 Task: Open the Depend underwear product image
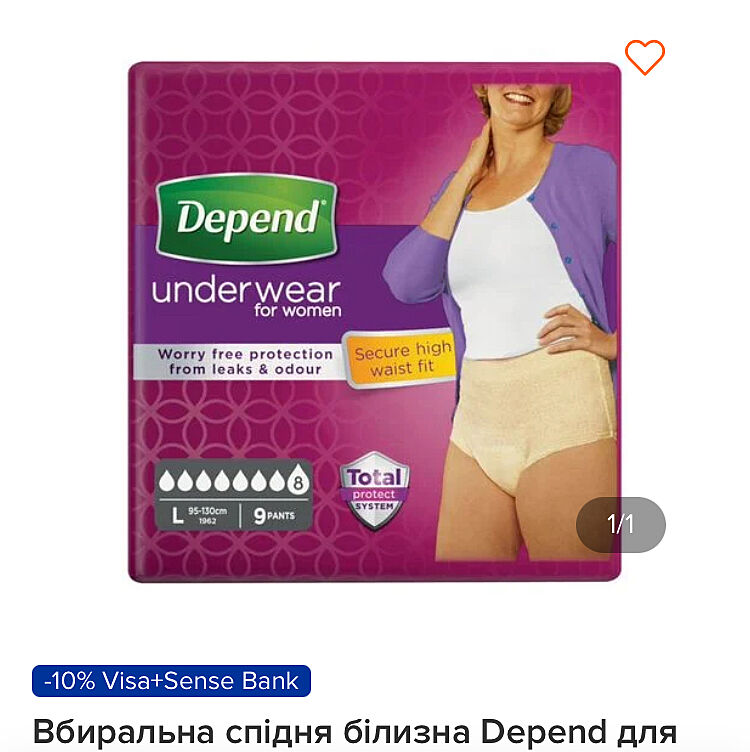(374, 322)
